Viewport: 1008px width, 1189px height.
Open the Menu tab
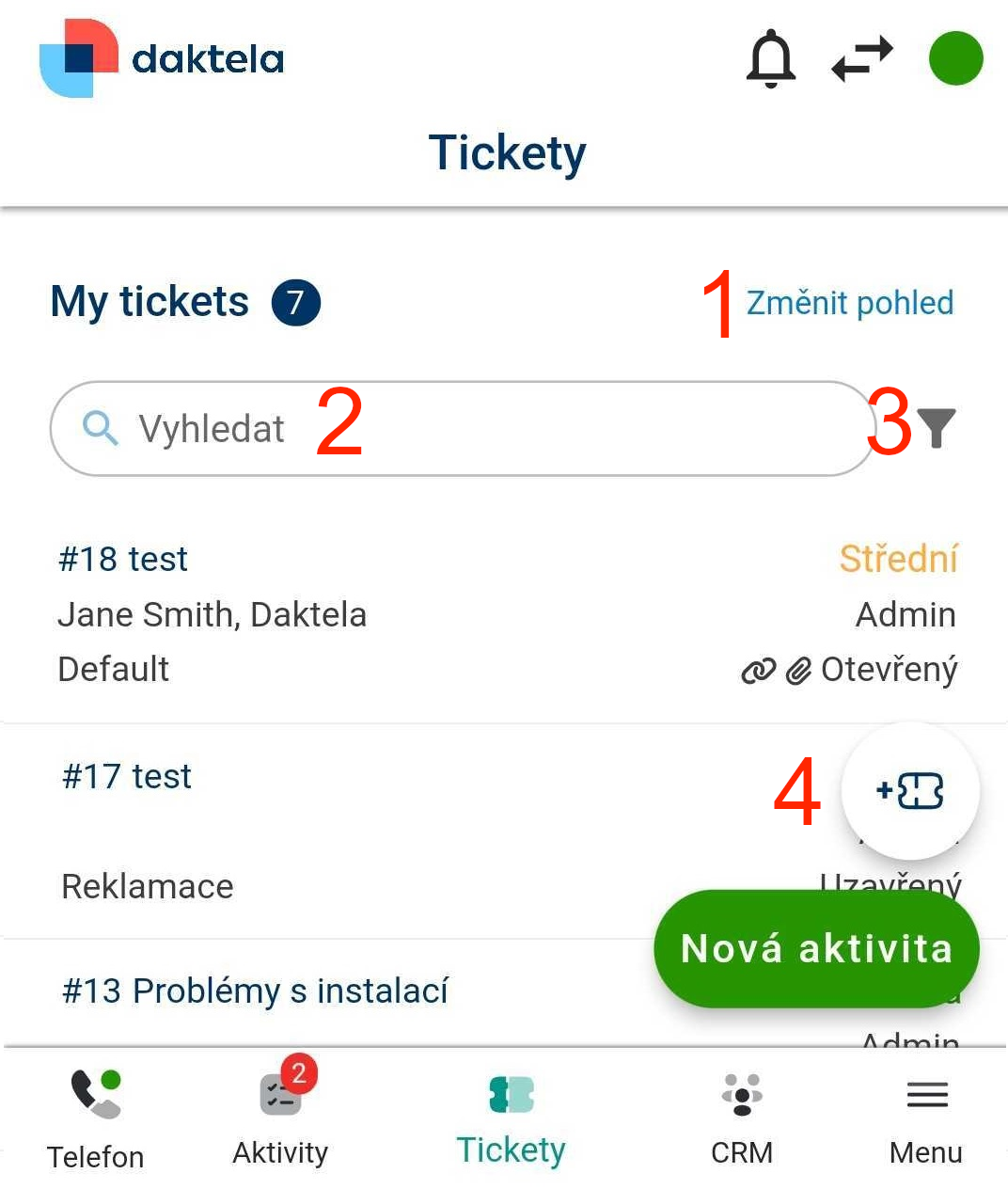click(x=926, y=1118)
